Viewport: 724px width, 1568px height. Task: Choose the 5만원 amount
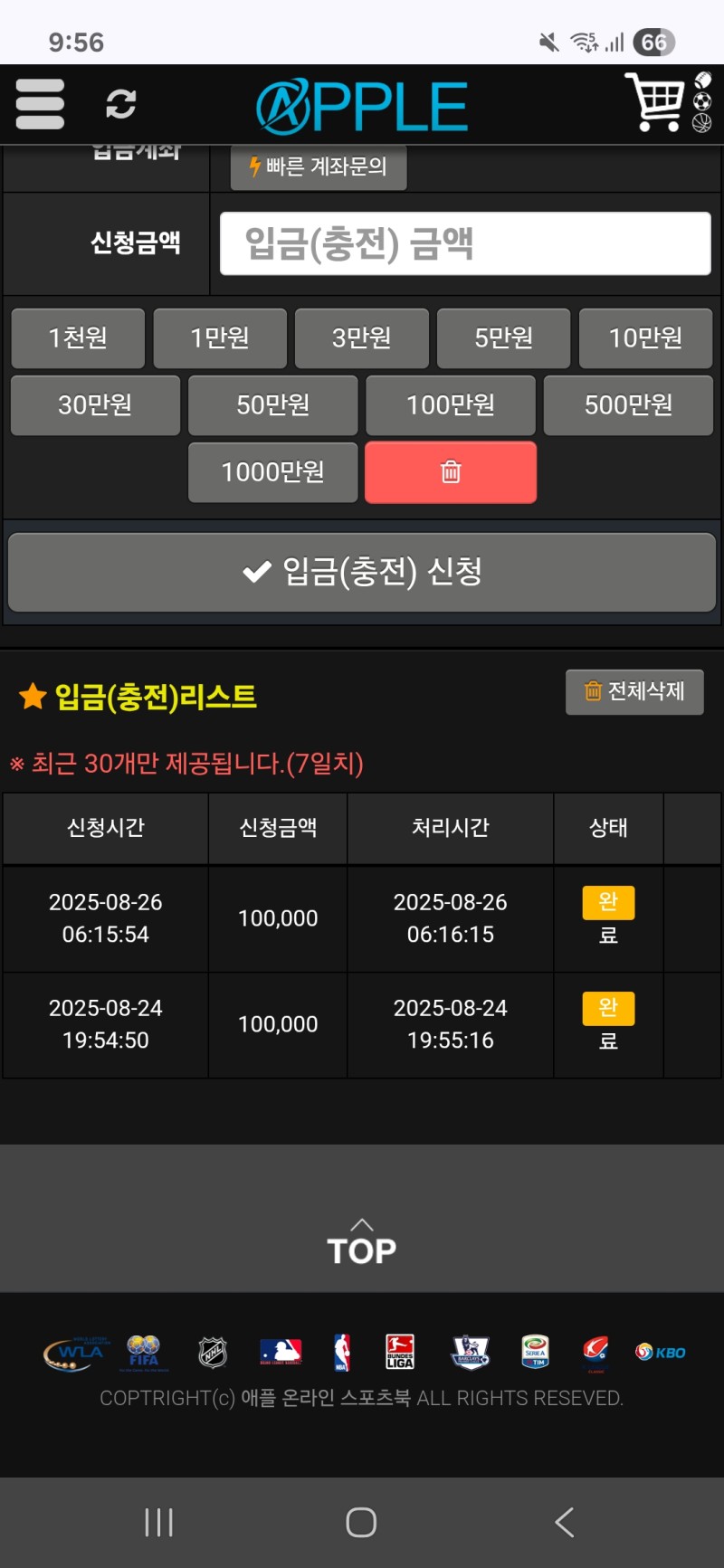pyautogui.click(x=504, y=338)
